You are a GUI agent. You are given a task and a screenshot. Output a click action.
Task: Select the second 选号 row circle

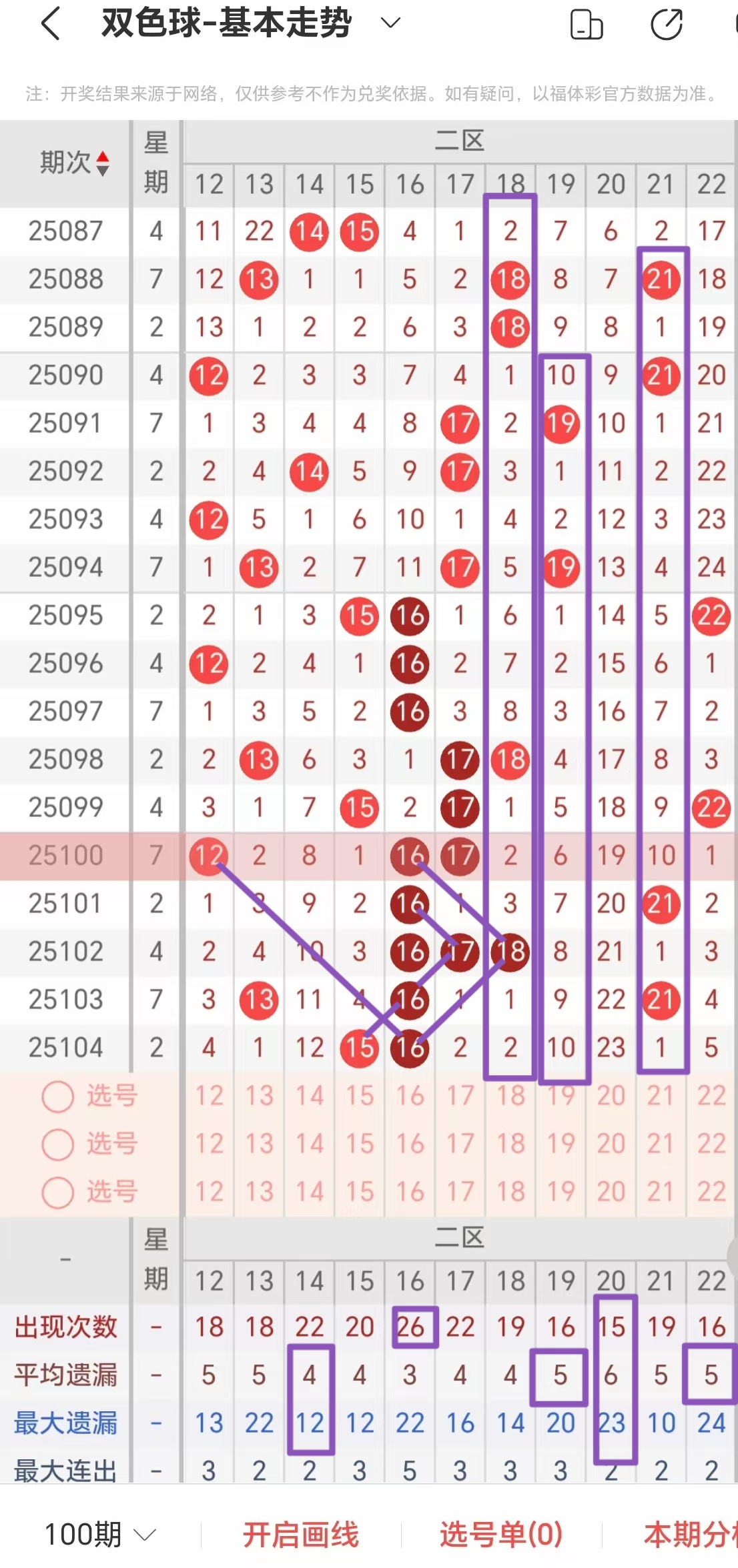tap(57, 1143)
